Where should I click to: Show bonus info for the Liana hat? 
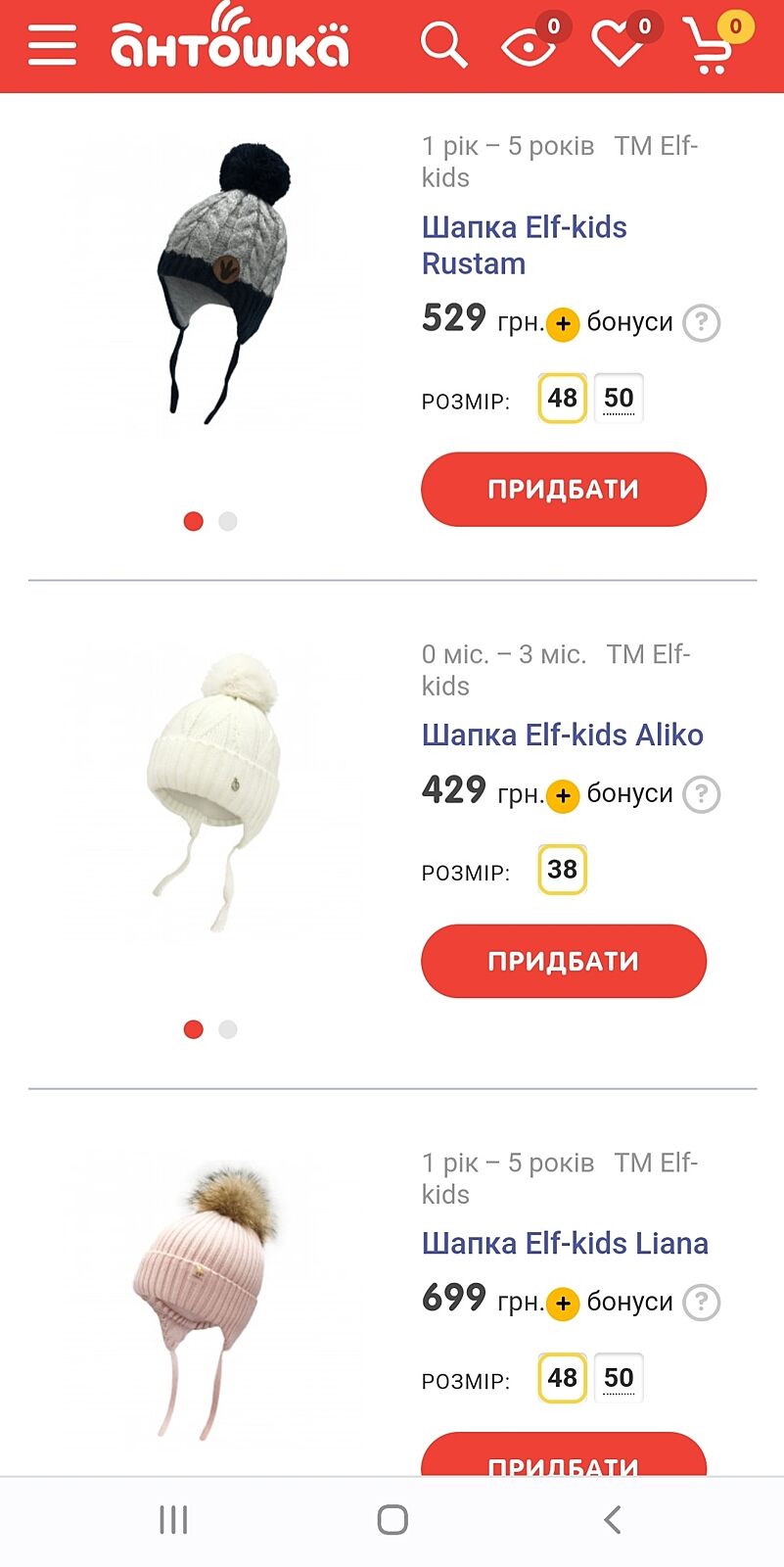(x=701, y=1303)
